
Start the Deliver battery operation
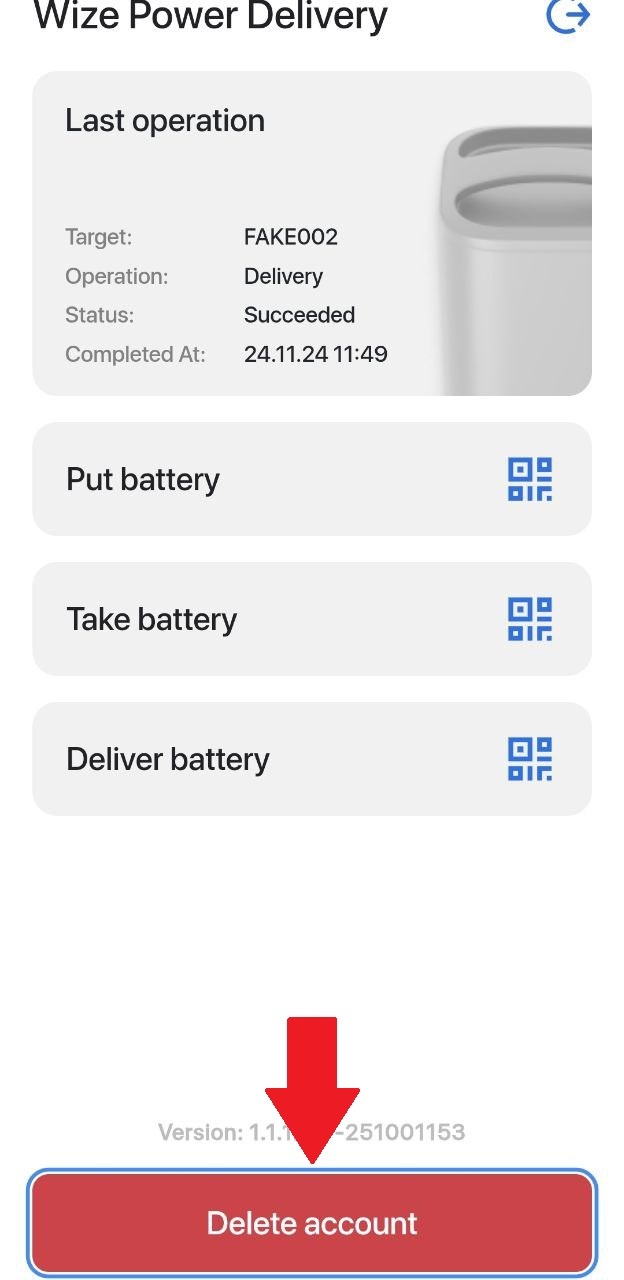[312, 759]
